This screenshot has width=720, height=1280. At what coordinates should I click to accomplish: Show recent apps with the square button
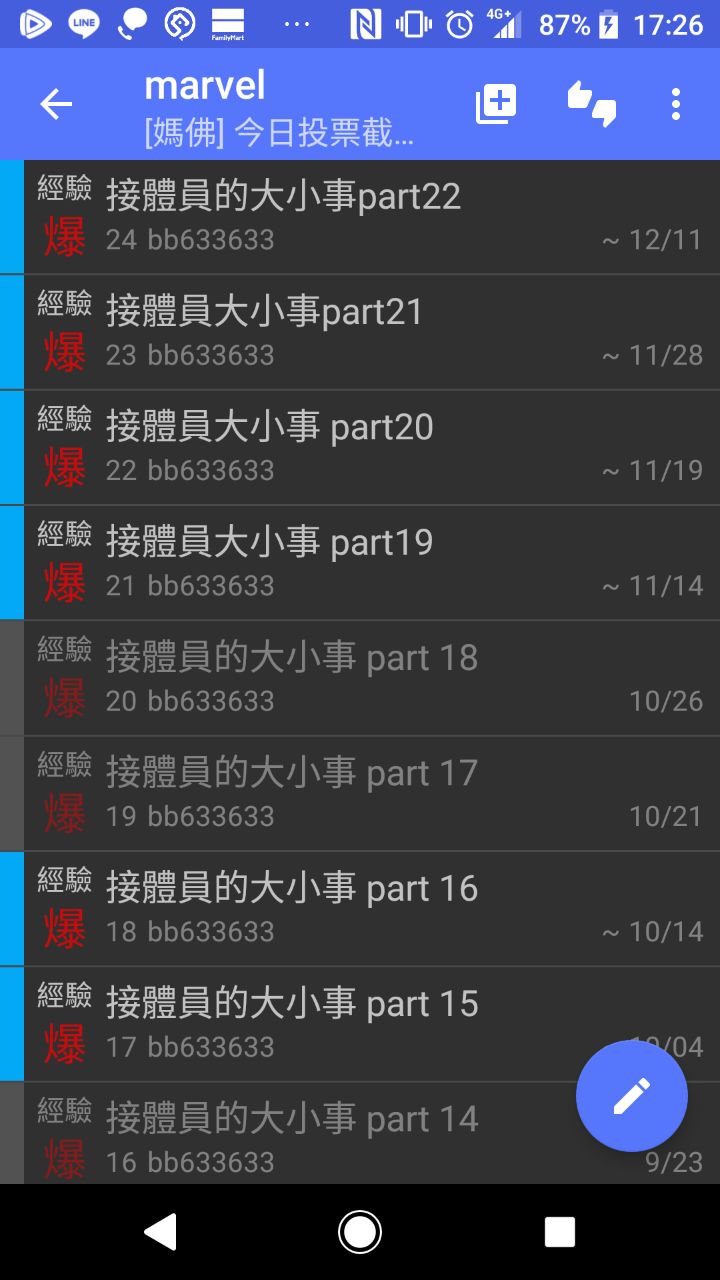pyautogui.click(x=560, y=1232)
